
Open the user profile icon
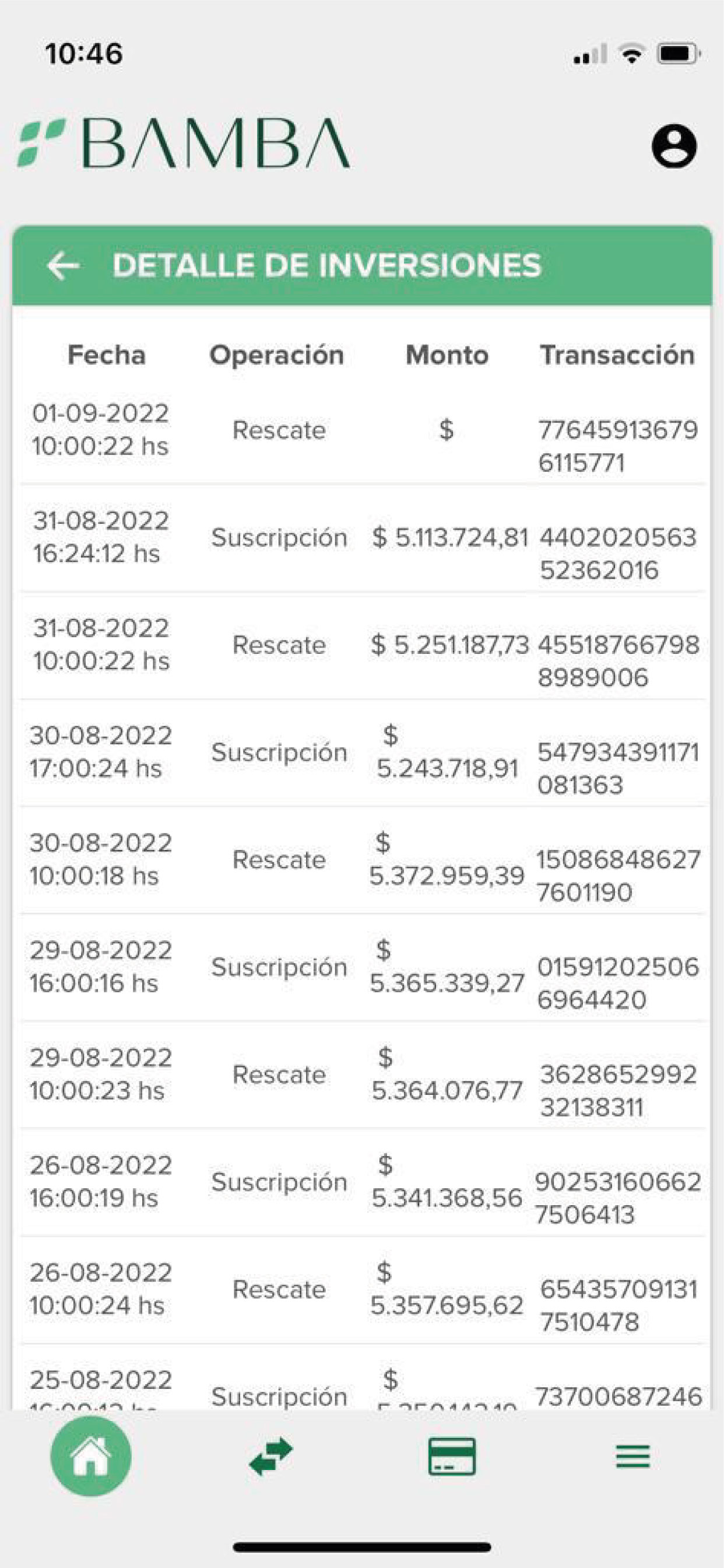674,146
